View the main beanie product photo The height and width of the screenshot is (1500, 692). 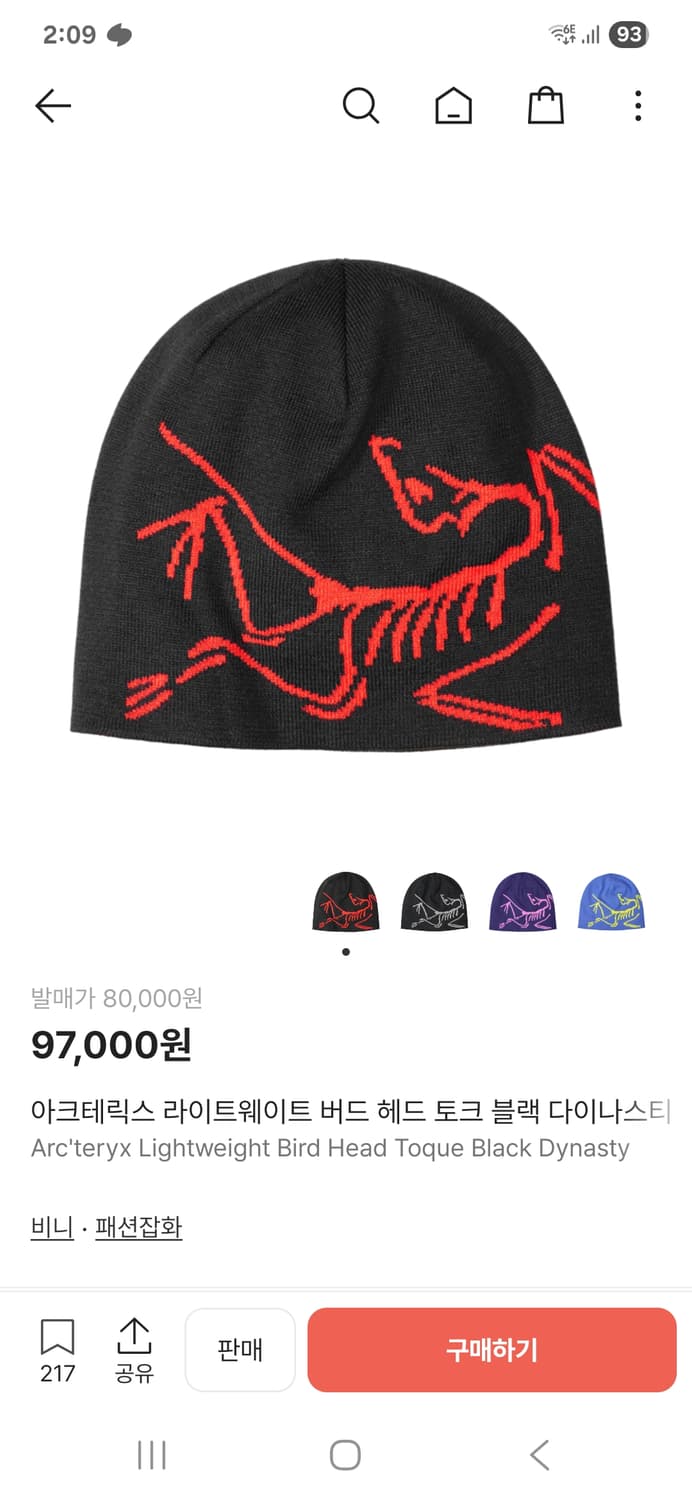coord(346,500)
